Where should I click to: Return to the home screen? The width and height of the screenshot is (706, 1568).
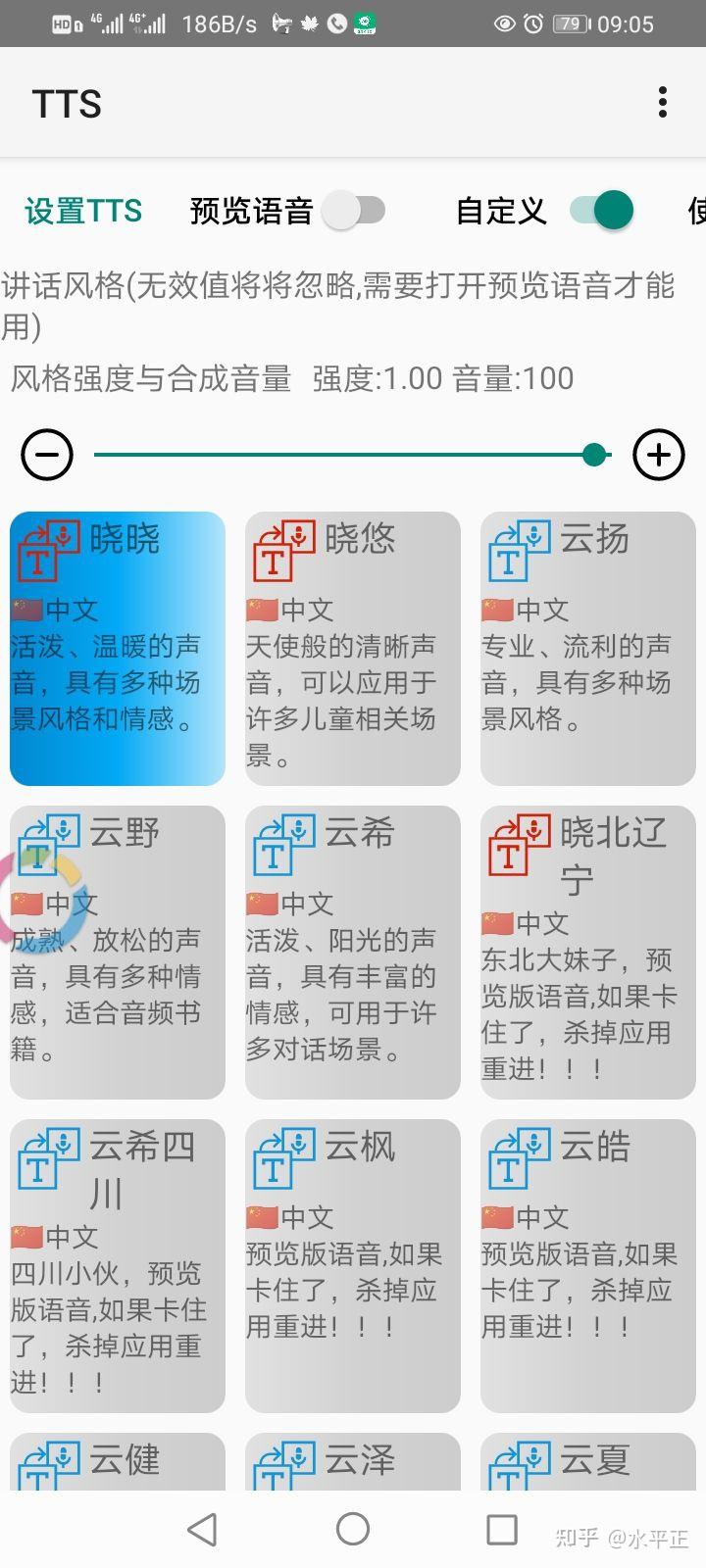(x=353, y=1529)
